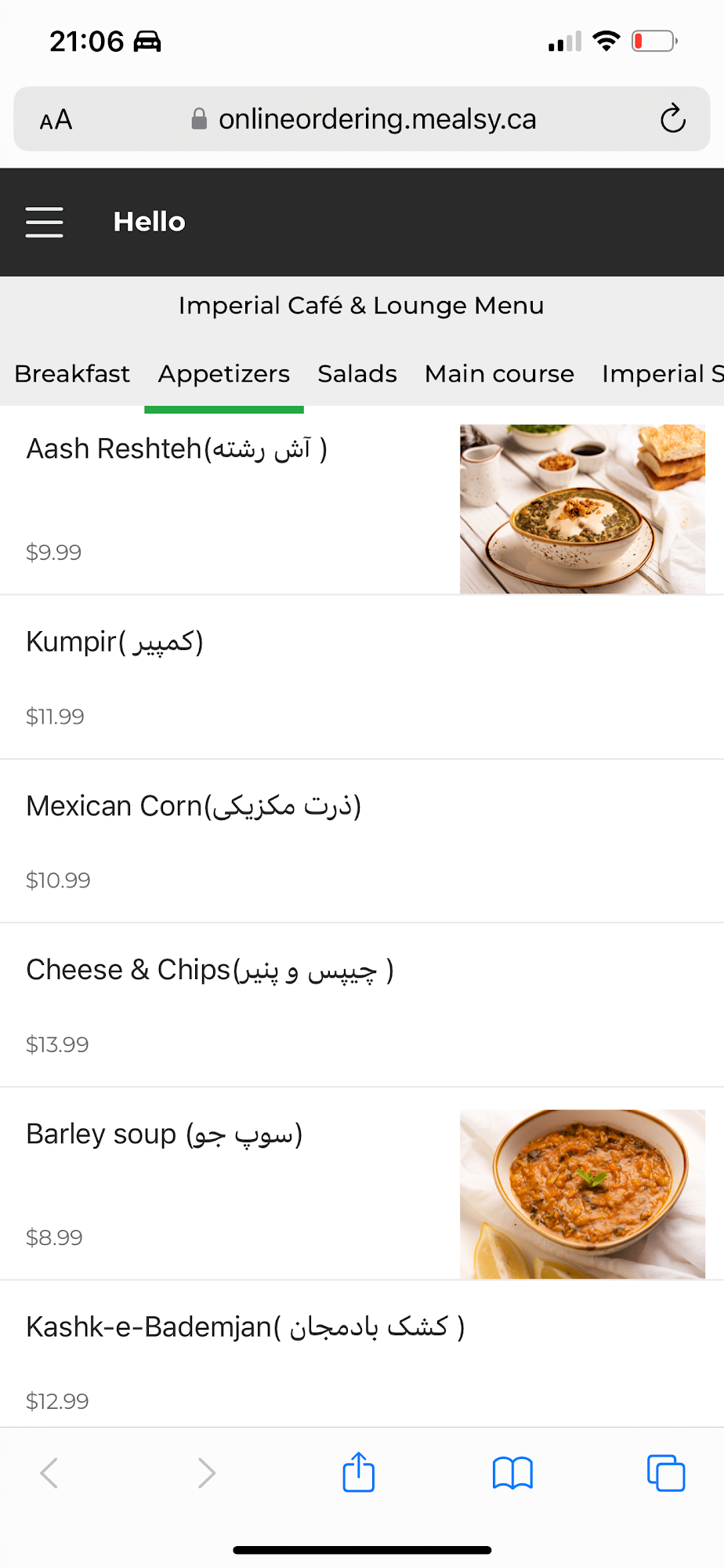The width and height of the screenshot is (724, 1568).
Task: Select Kashk-e-Bademjan
Action: [245, 1327]
